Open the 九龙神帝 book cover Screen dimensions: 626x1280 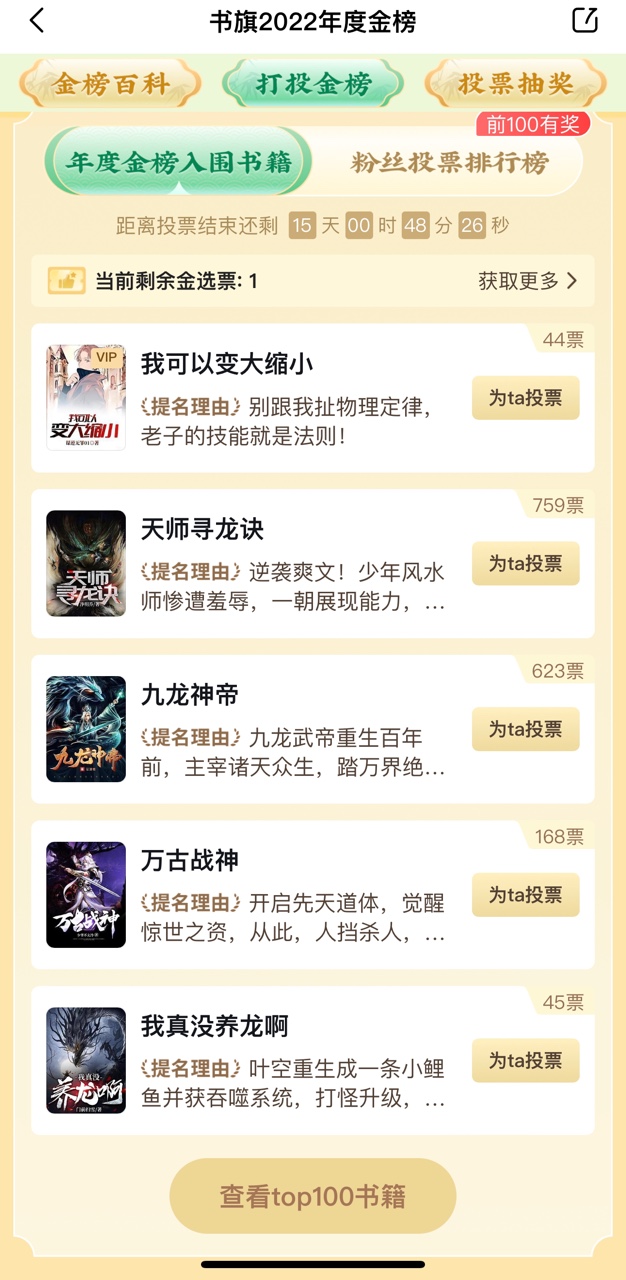pos(86,730)
